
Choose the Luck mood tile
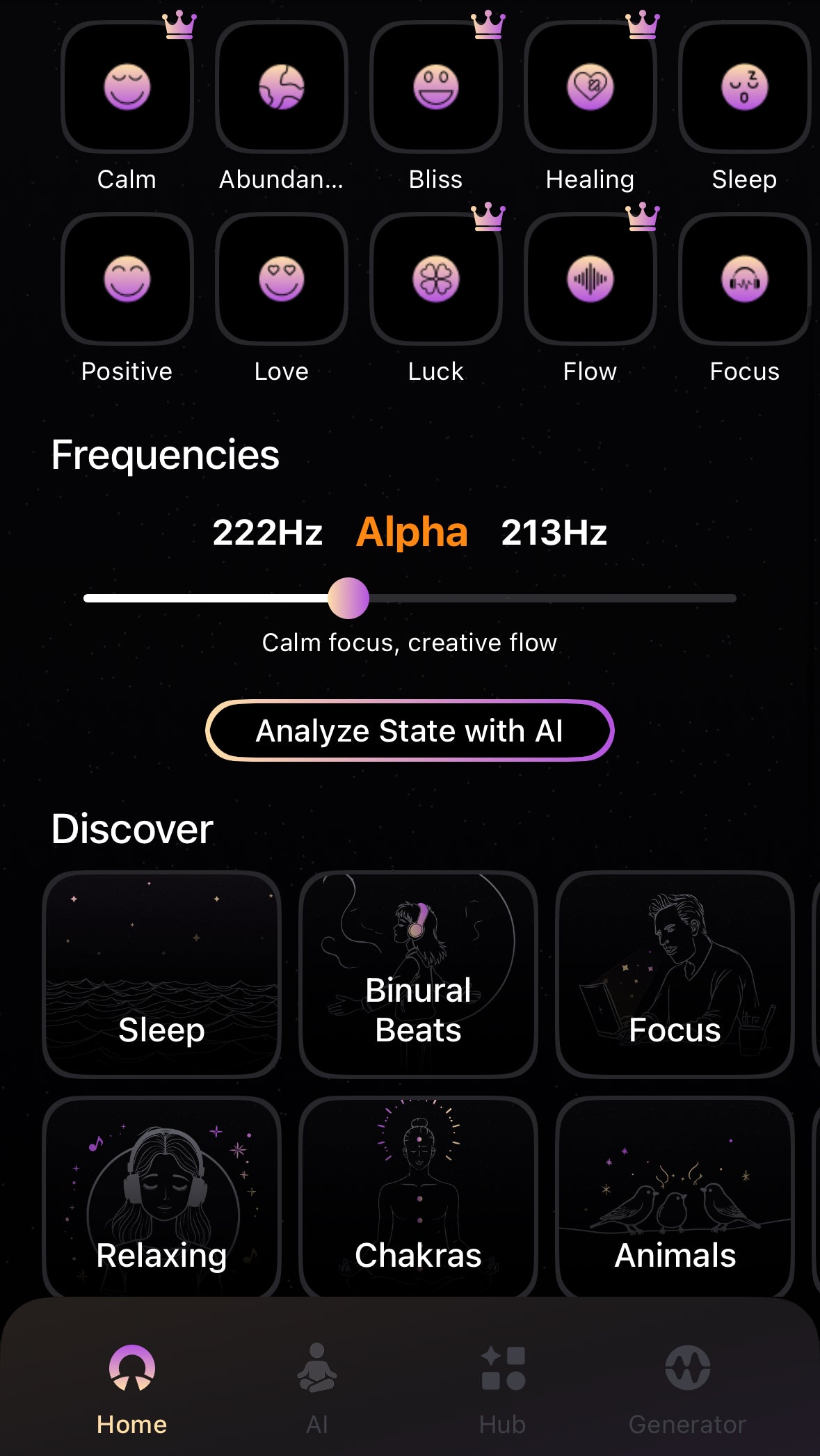point(436,280)
